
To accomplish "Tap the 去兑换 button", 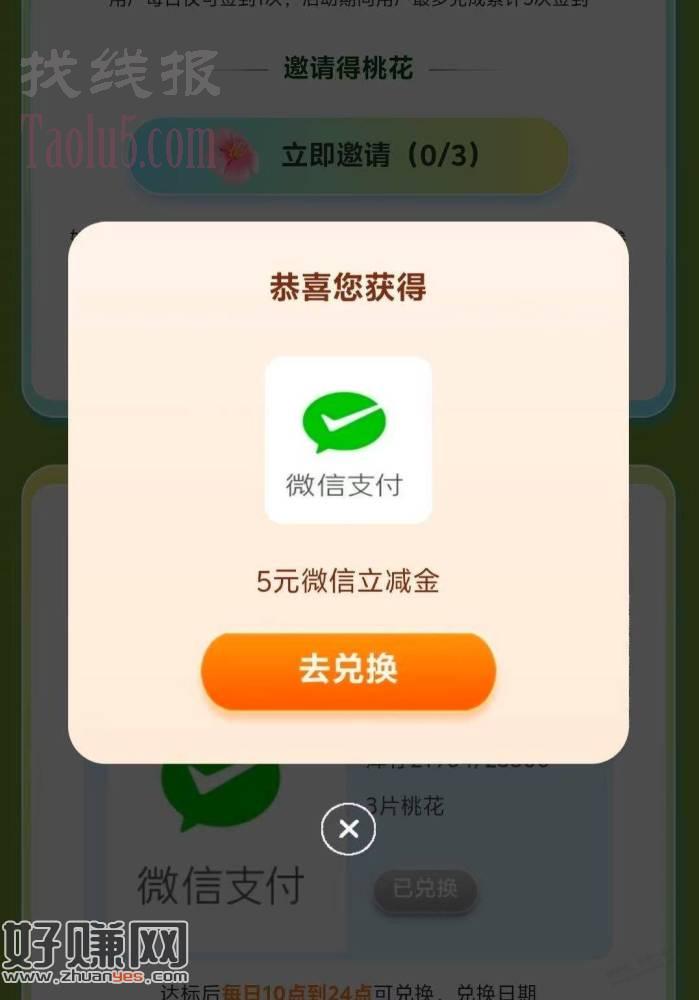I will point(348,670).
